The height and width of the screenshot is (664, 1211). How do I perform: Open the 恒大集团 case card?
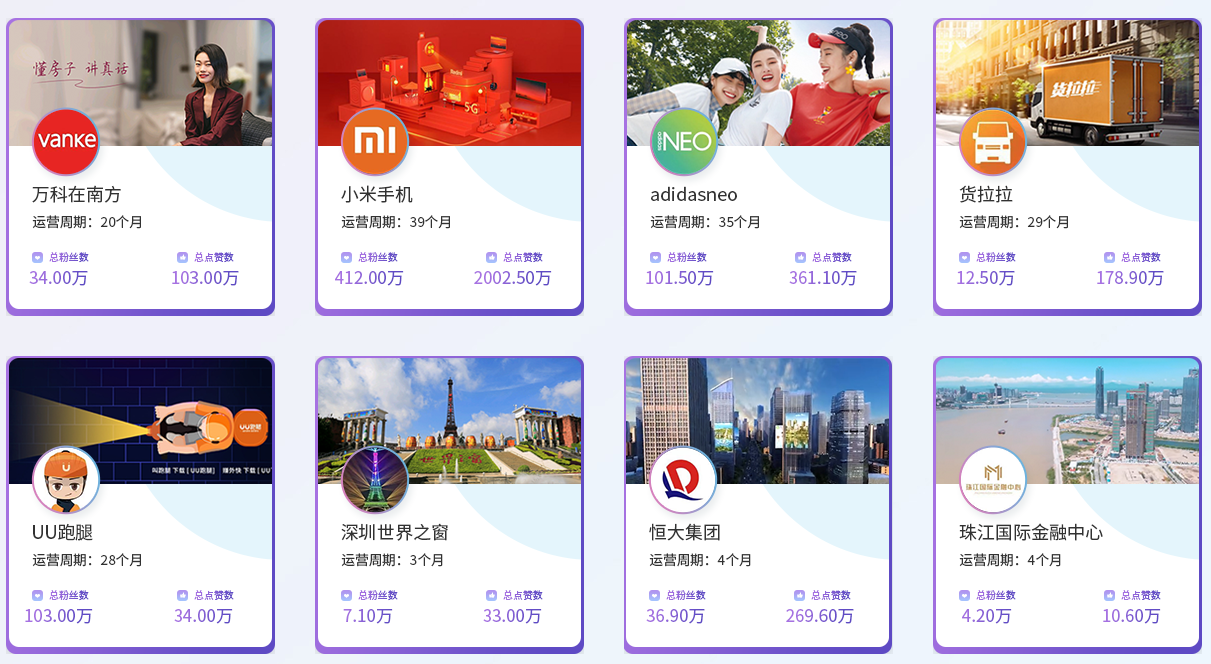[x=757, y=532]
